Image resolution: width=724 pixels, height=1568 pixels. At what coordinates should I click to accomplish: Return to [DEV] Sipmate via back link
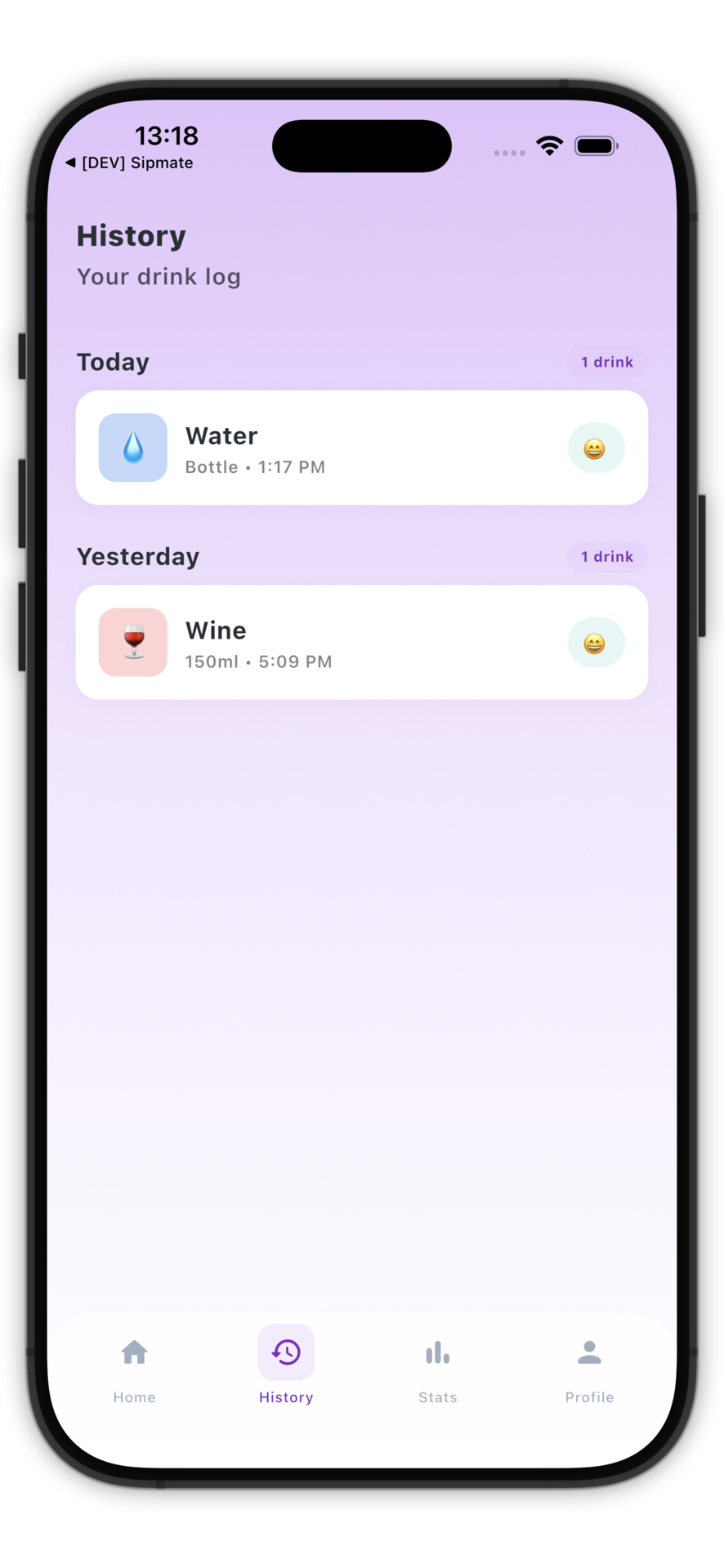coord(129,163)
